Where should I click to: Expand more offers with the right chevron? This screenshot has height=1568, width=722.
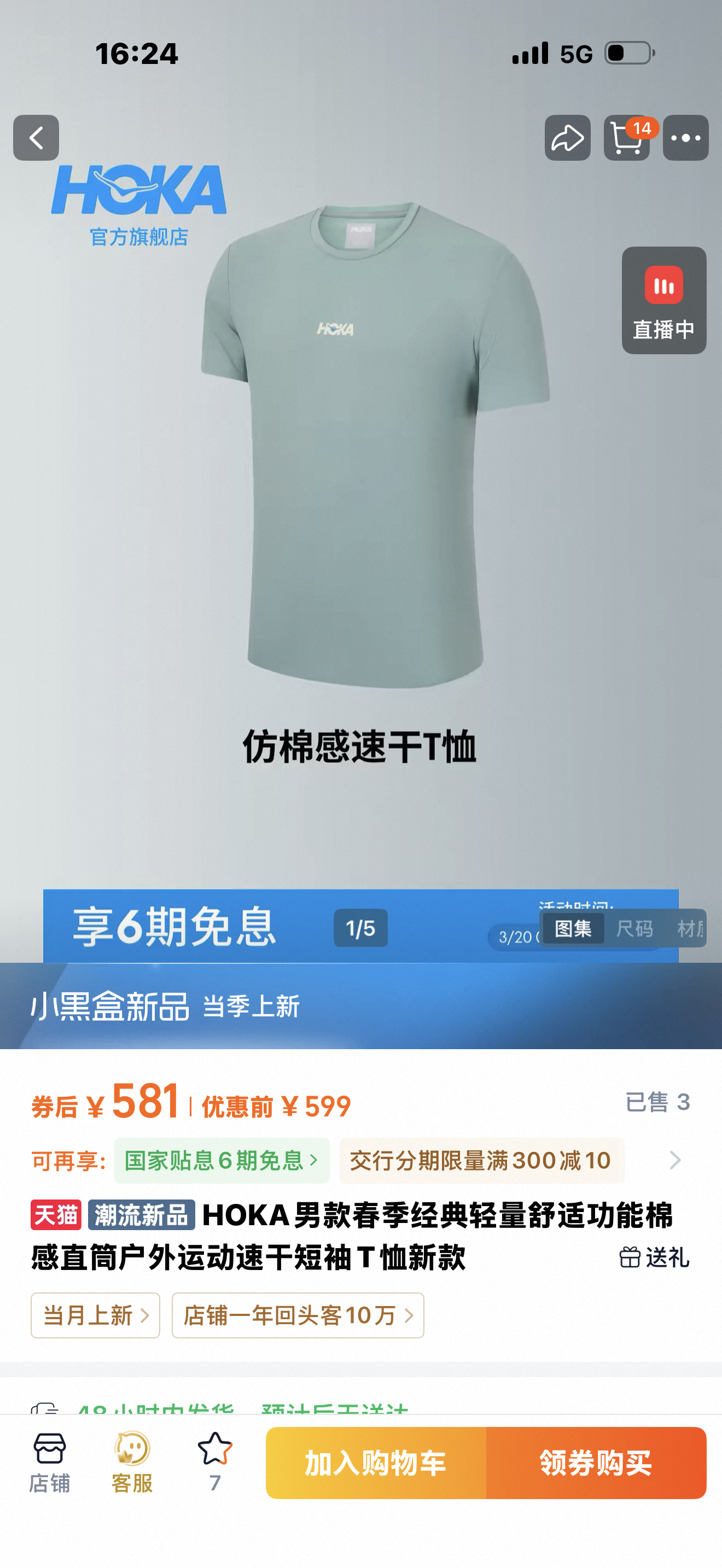point(674,1160)
